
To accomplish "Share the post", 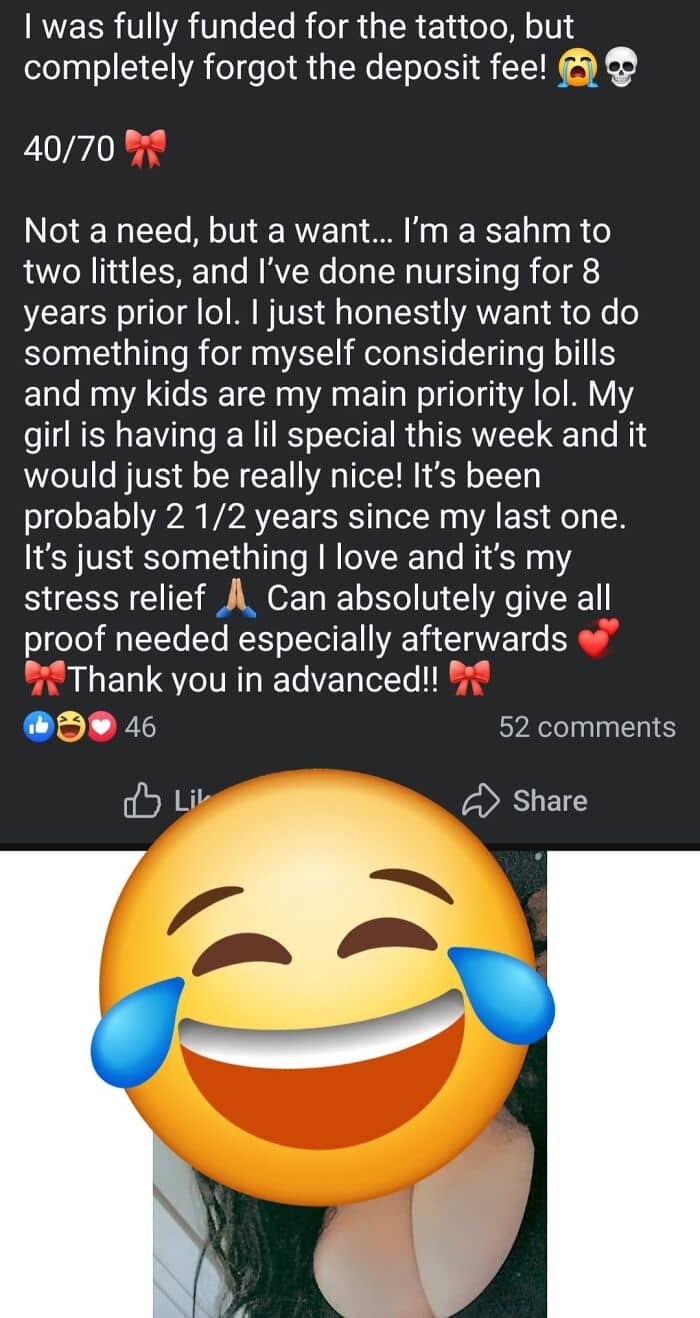I will pos(525,800).
